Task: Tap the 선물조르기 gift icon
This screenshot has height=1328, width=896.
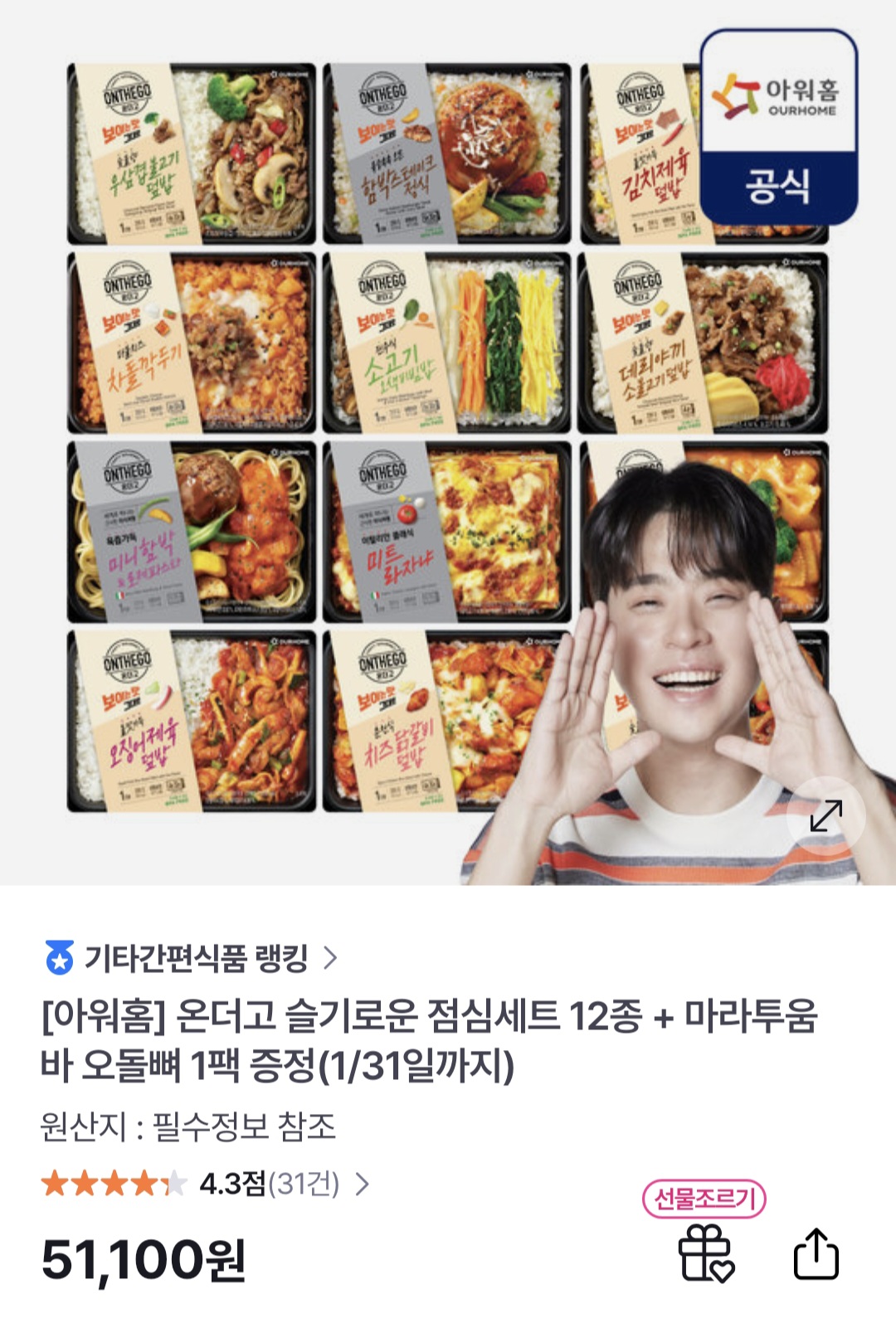Action: (706, 1253)
